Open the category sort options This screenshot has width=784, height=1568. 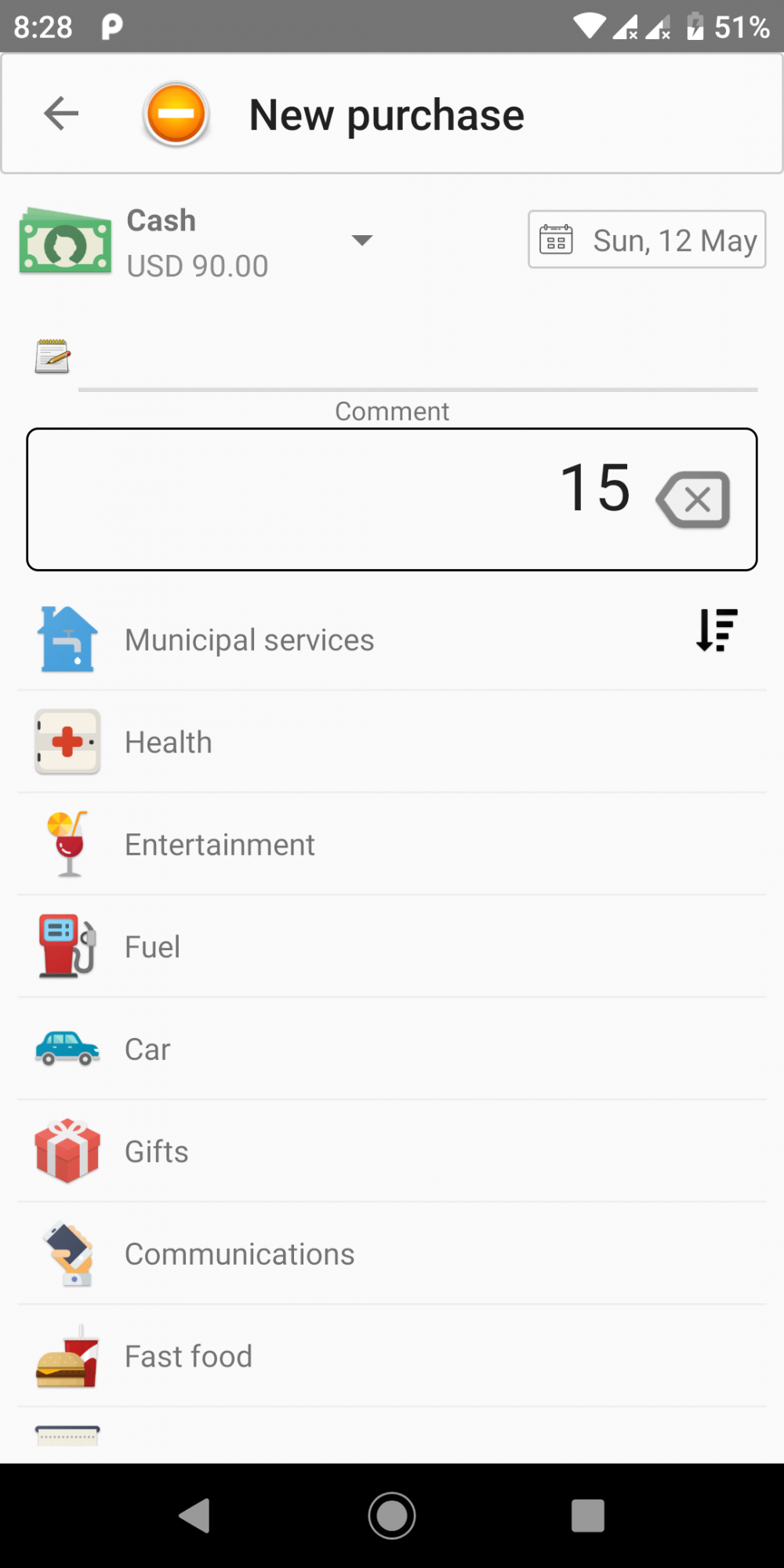717,630
